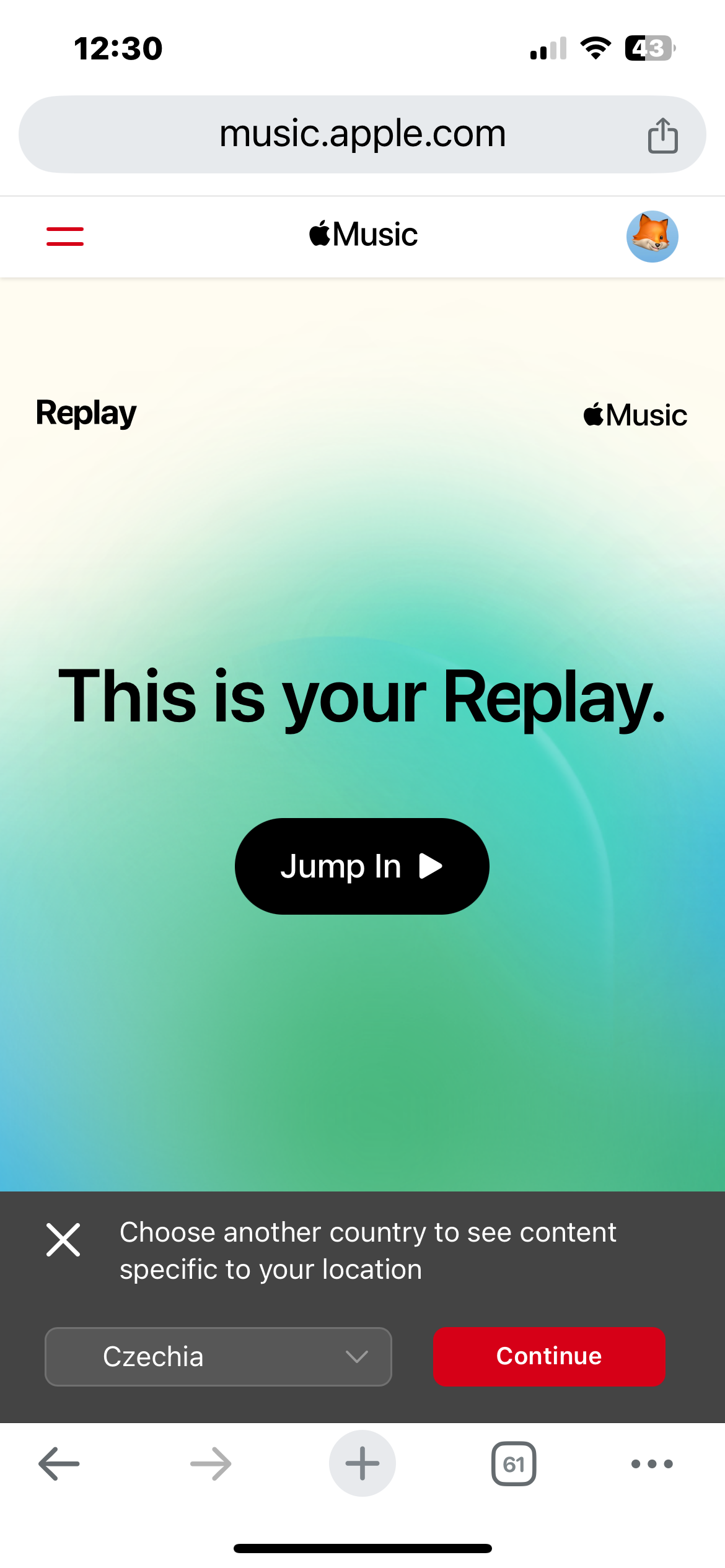The image size is (725, 1568).
Task: Share the page from address bar
Action: 662,135
